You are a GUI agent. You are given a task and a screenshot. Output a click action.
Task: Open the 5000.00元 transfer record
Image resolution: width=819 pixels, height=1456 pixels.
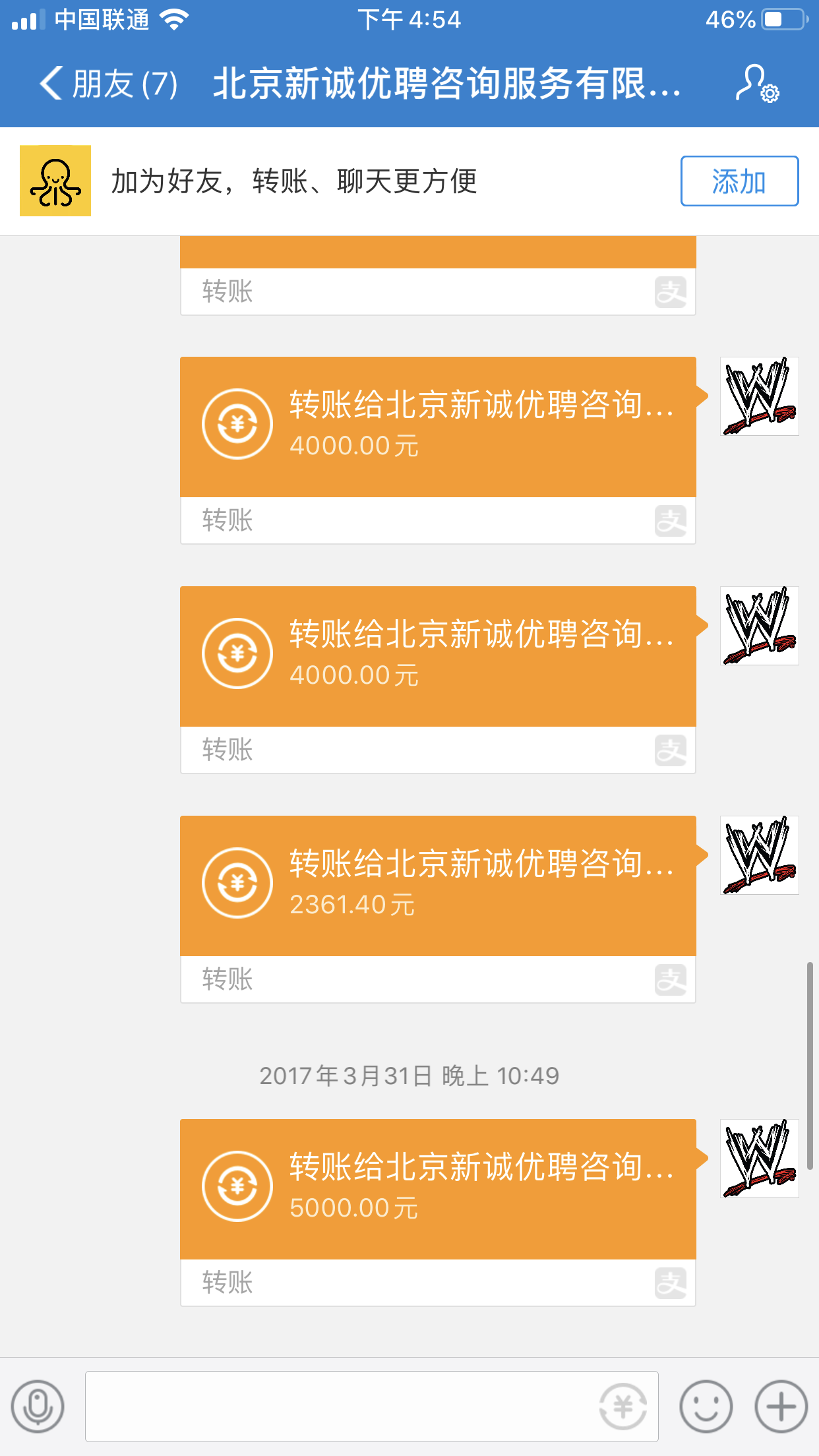(x=438, y=1189)
